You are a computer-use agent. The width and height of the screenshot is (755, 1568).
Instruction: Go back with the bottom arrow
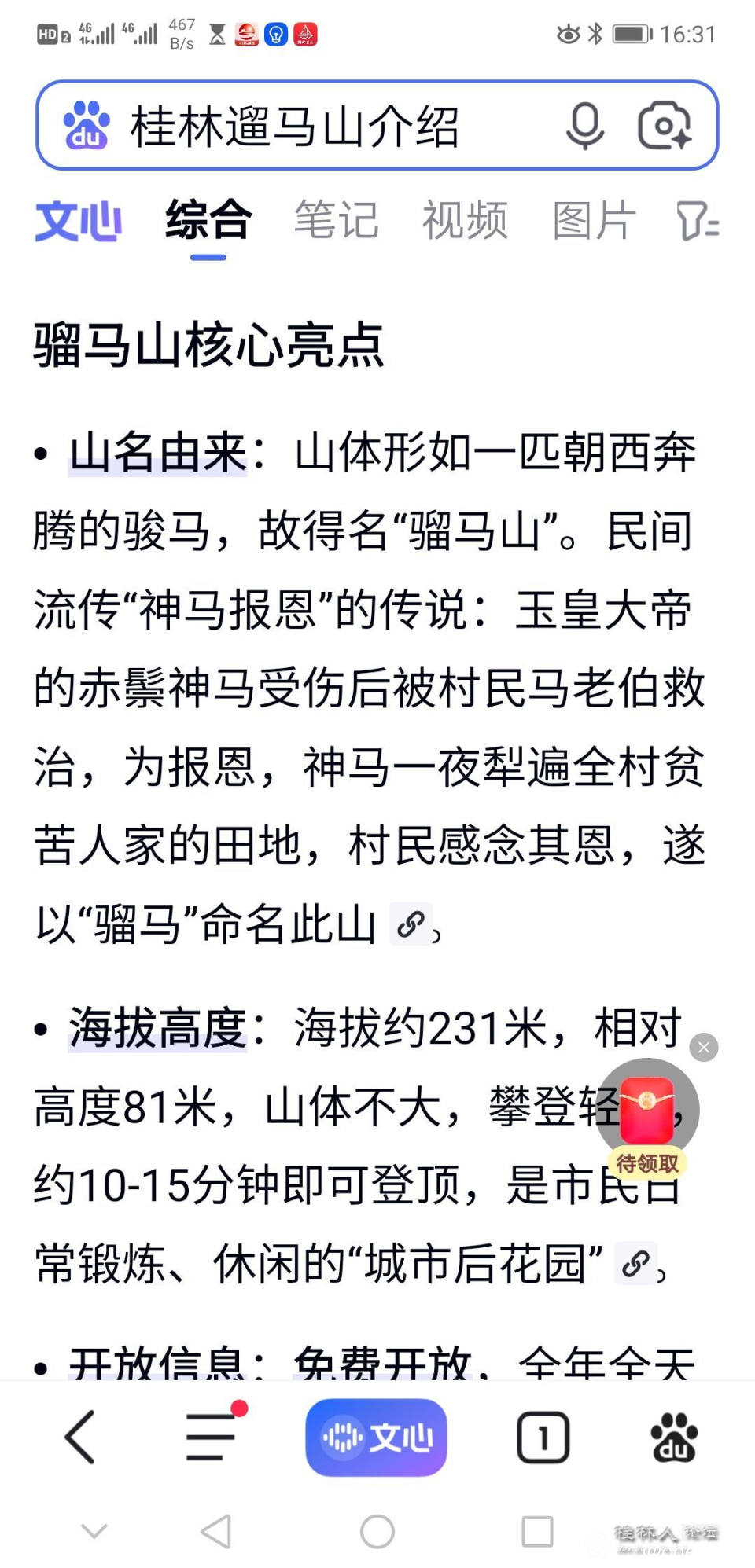pyautogui.click(x=81, y=1437)
